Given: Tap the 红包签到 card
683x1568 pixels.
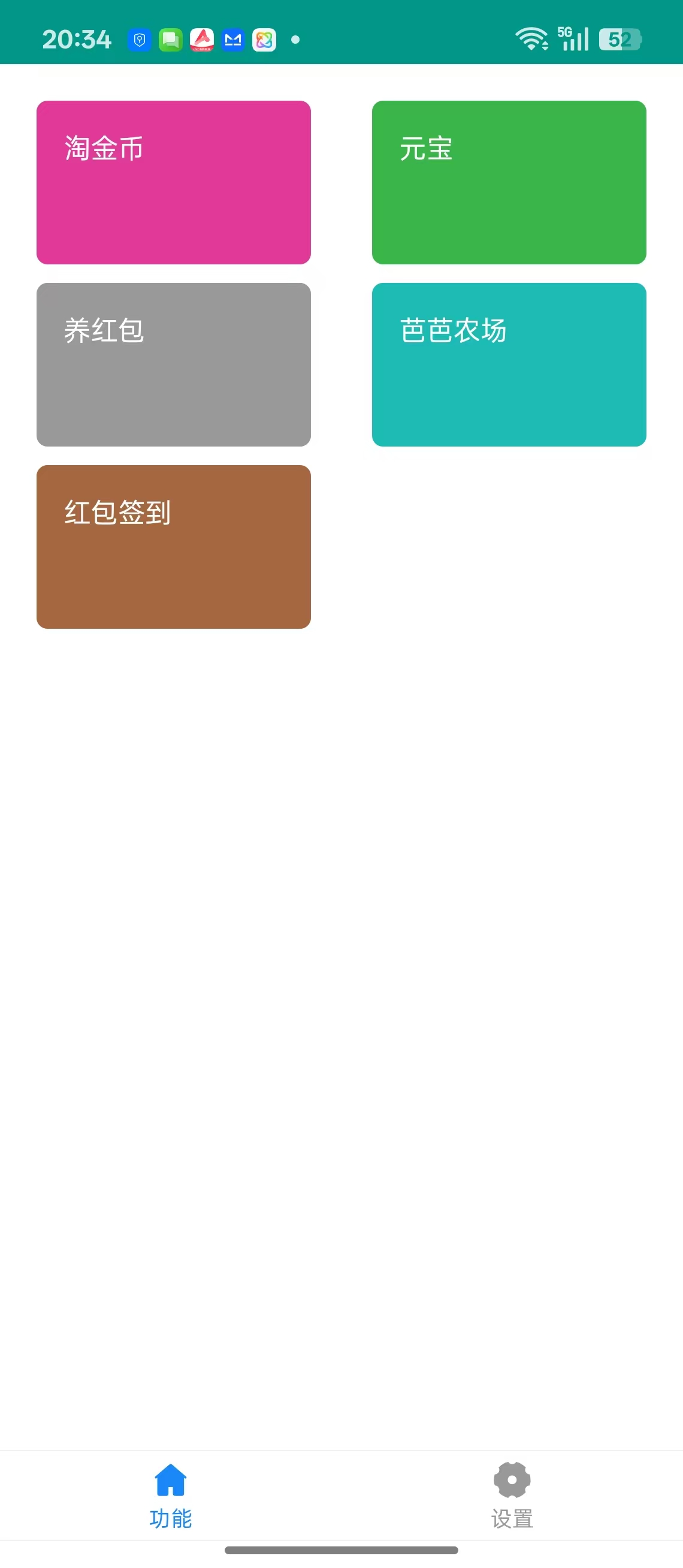Looking at the screenshot, I should coord(173,546).
